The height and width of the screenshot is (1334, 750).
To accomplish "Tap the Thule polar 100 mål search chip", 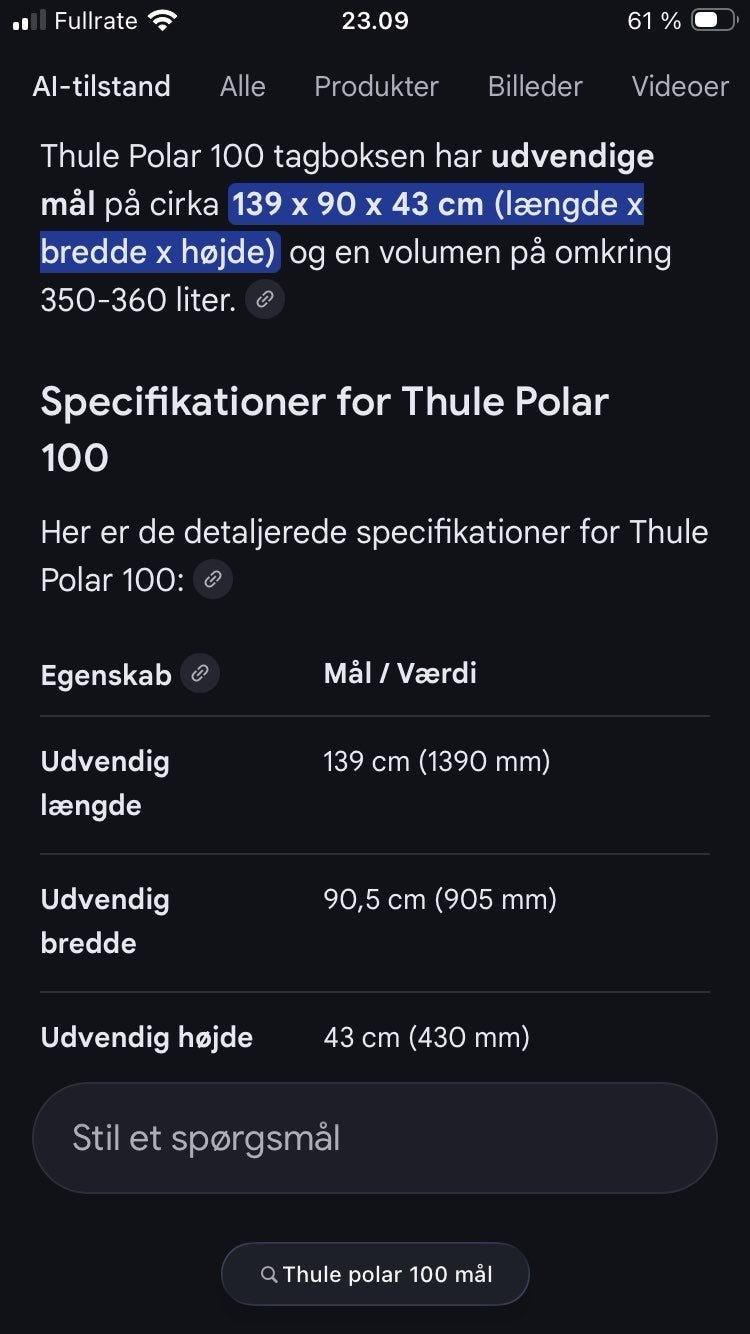I will pyautogui.click(x=375, y=1274).
